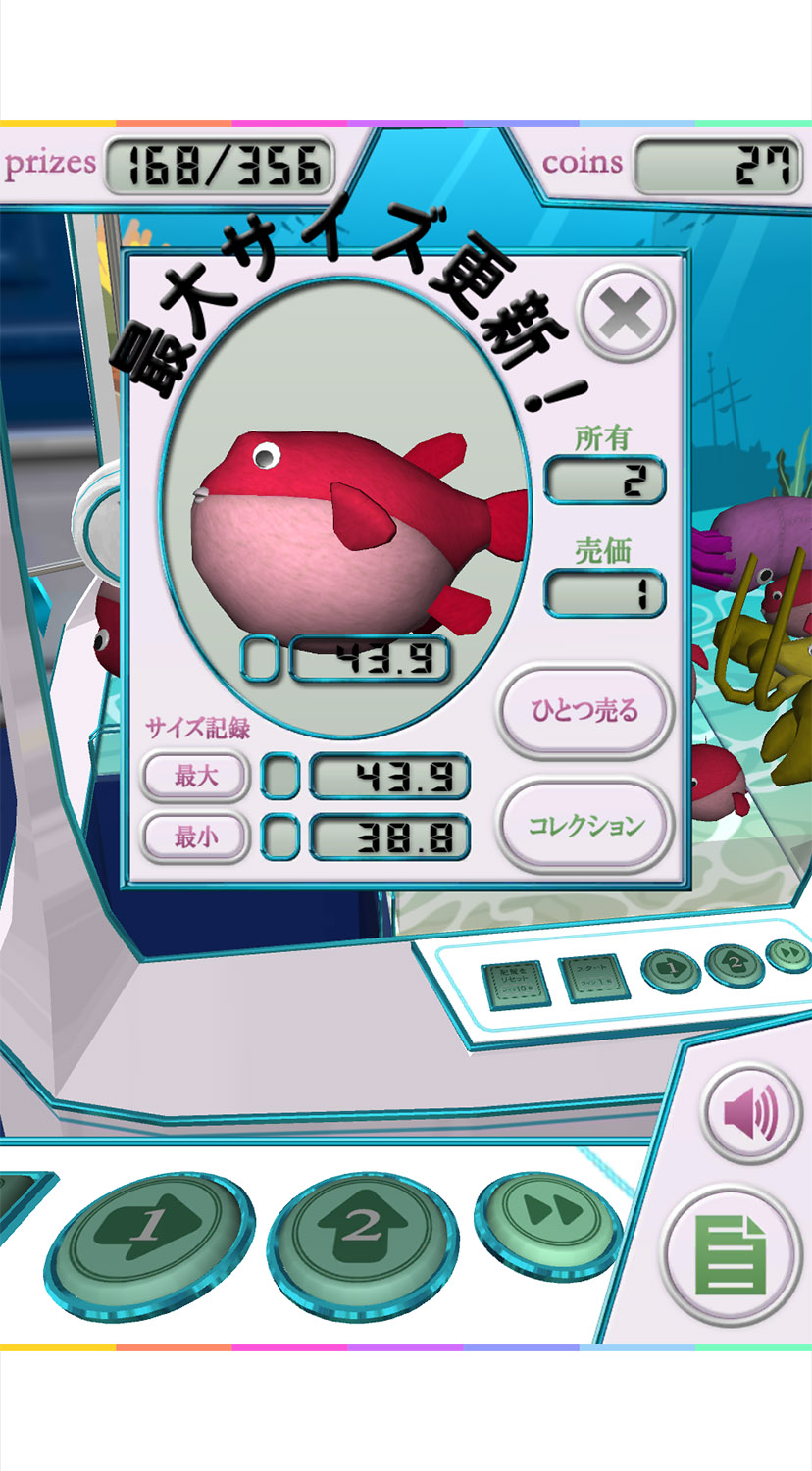This screenshot has width=812, height=1471.
Task: Toggle the sound speaker icon
Action: pos(751,1113)
